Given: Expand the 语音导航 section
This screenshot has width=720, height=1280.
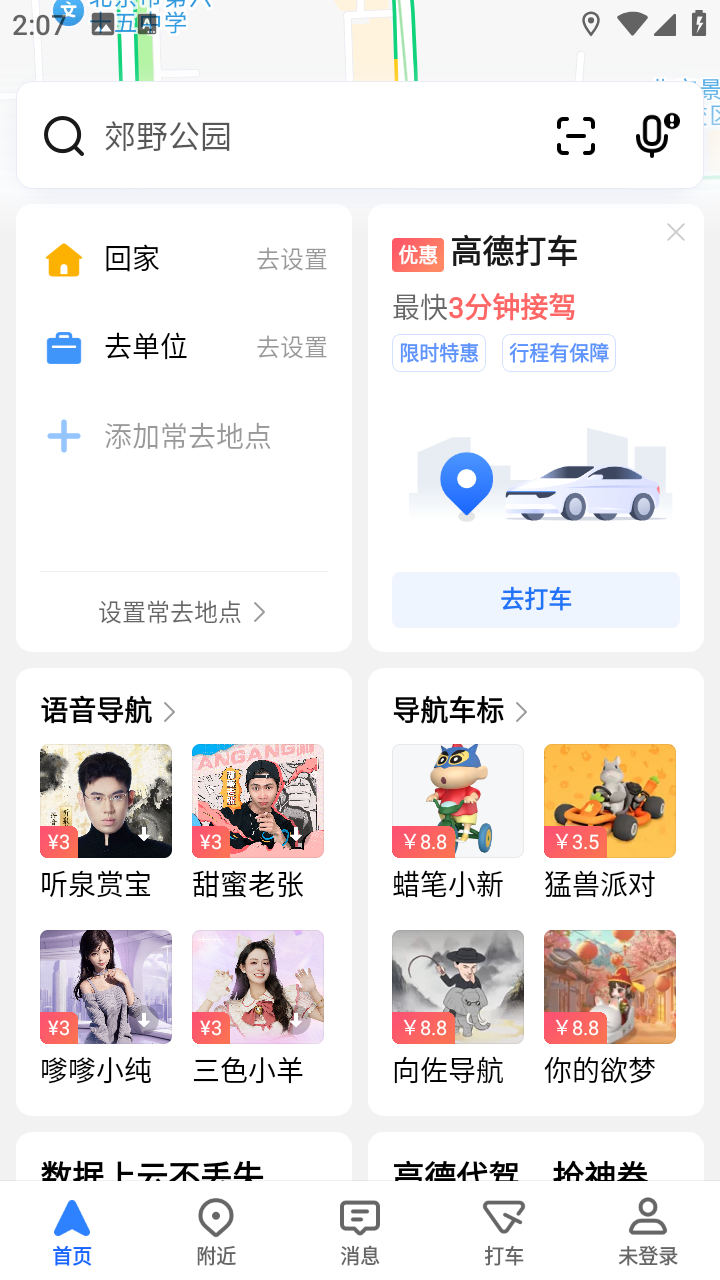Looking at the screenshot, I should click(x=108, y=711).
